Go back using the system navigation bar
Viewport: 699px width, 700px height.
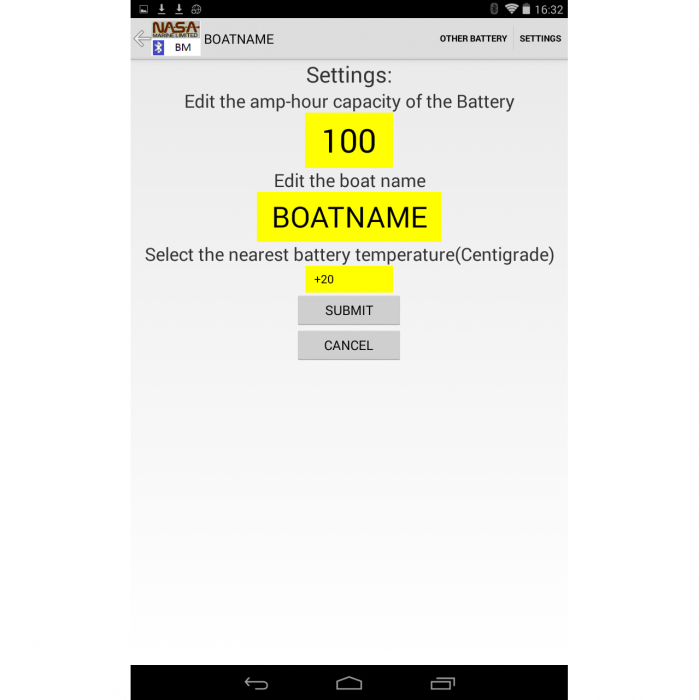tap(256, 684)
